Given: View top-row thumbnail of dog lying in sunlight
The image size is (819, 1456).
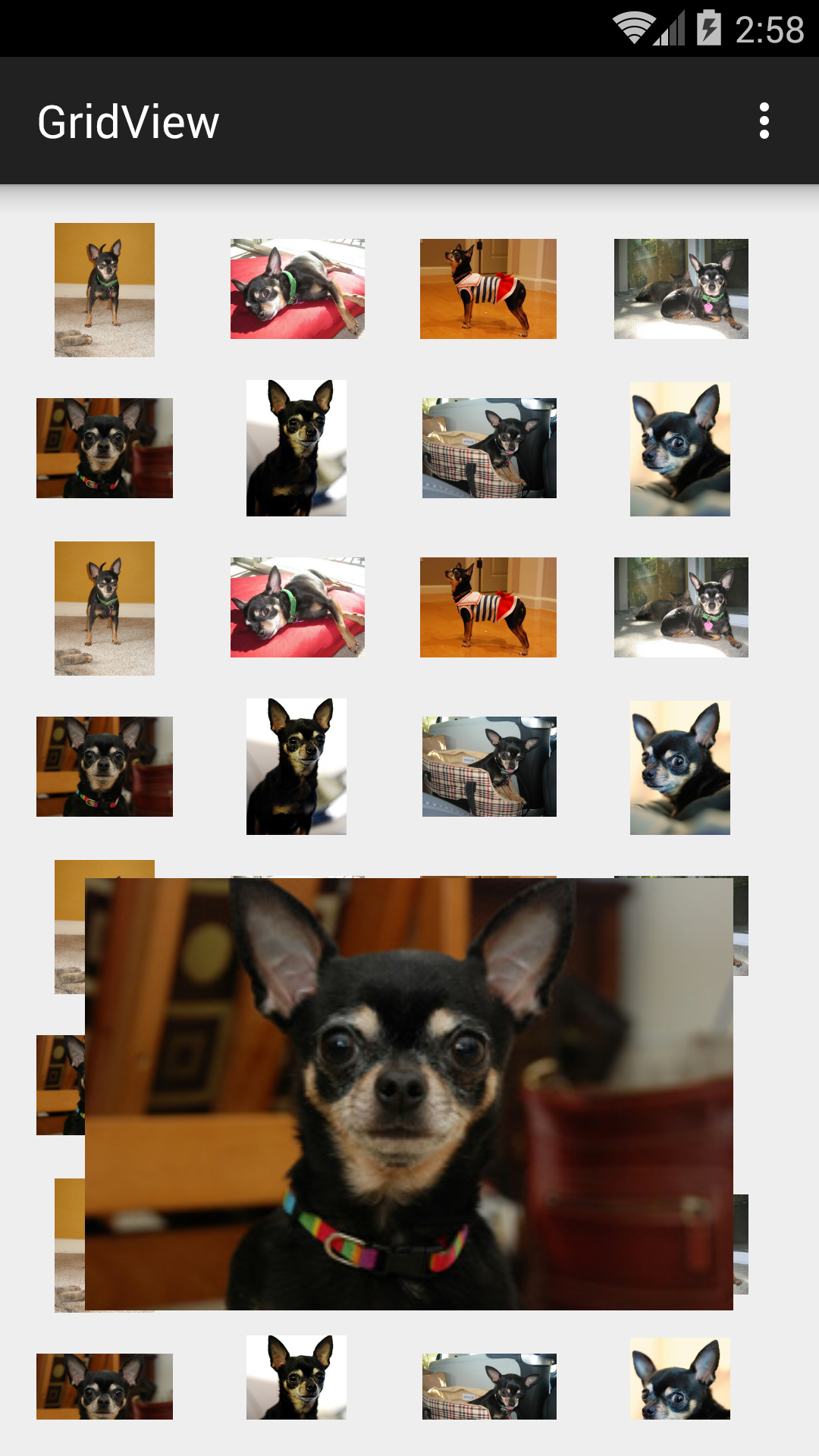Looking at the screenshot, I should (681, 289).
